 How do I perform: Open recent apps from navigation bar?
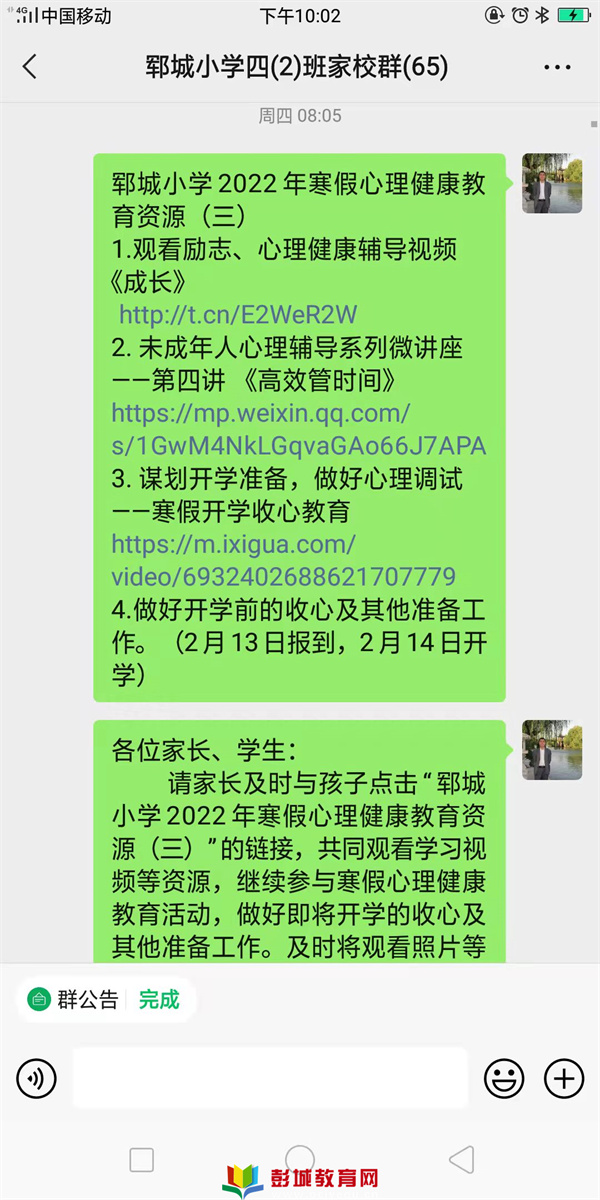[141, 1160]
